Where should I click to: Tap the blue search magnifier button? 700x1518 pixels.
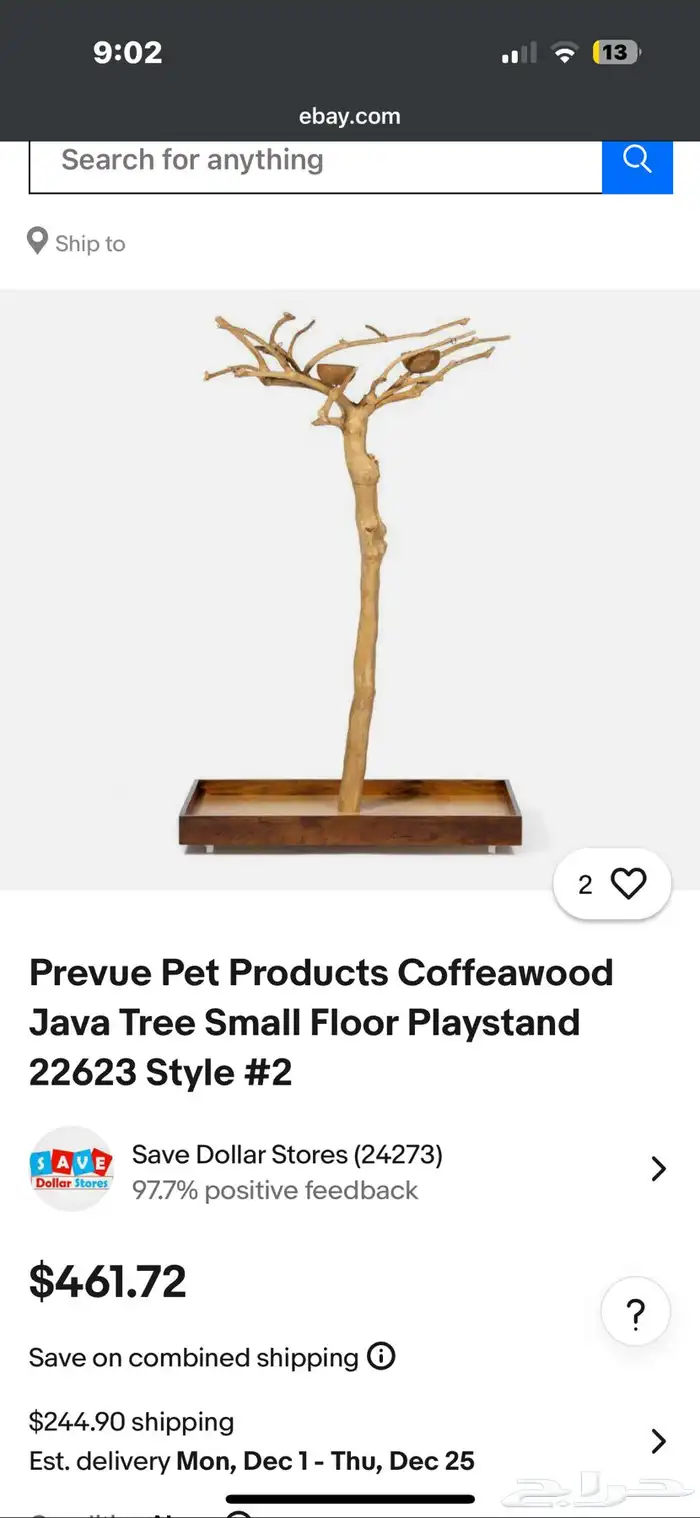tap(637, 160)
